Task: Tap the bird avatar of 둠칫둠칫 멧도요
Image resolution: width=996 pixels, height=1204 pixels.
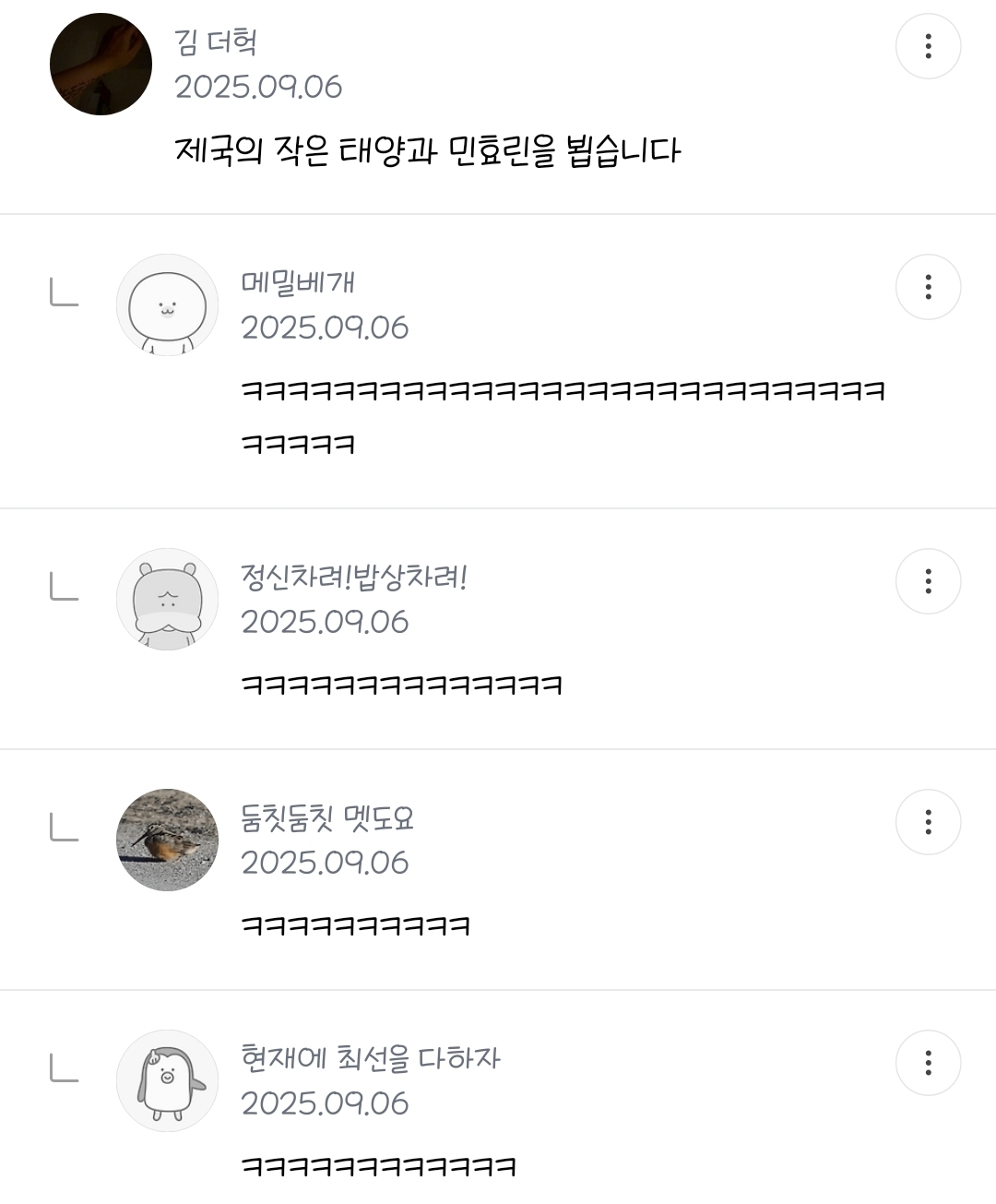Action: click(167, 840)
